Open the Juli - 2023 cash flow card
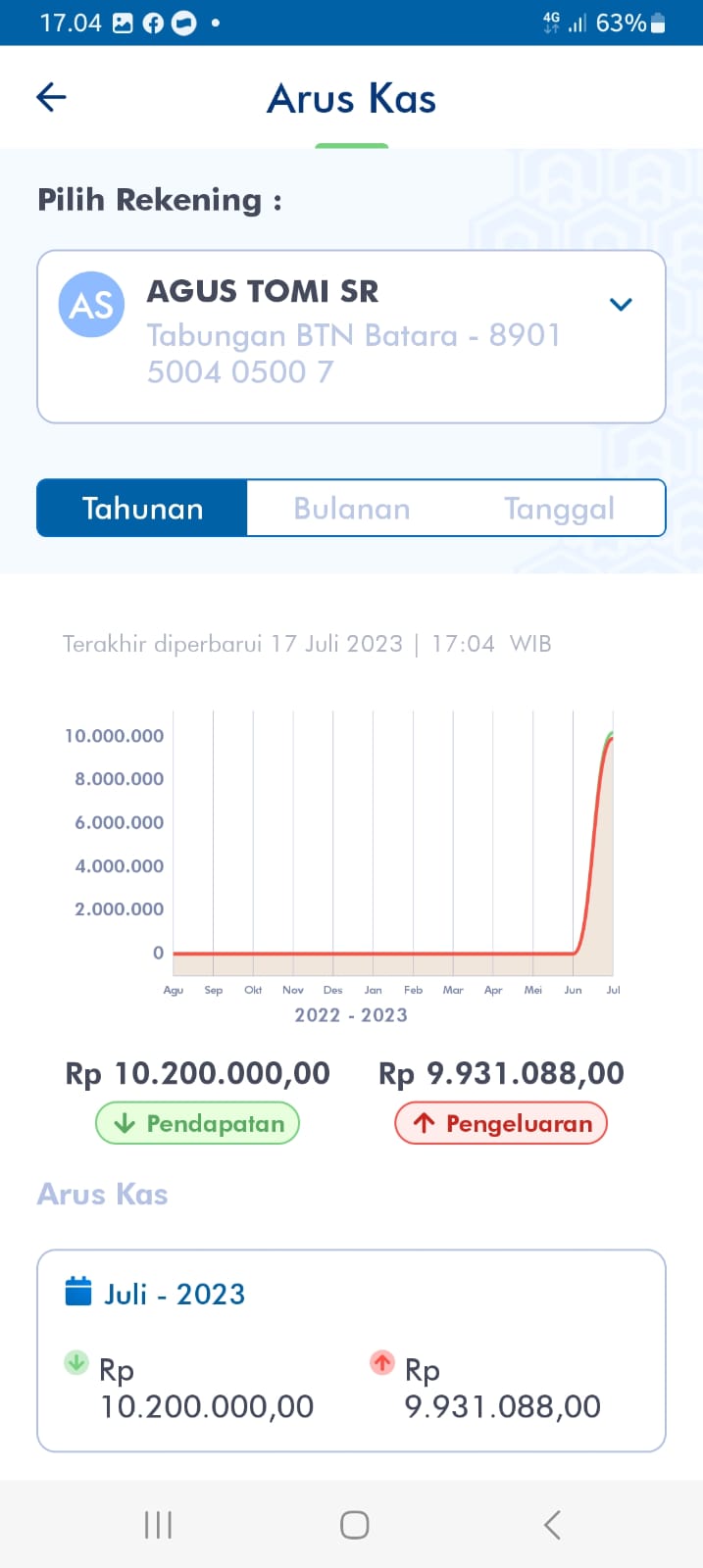 click(351, 1350)
